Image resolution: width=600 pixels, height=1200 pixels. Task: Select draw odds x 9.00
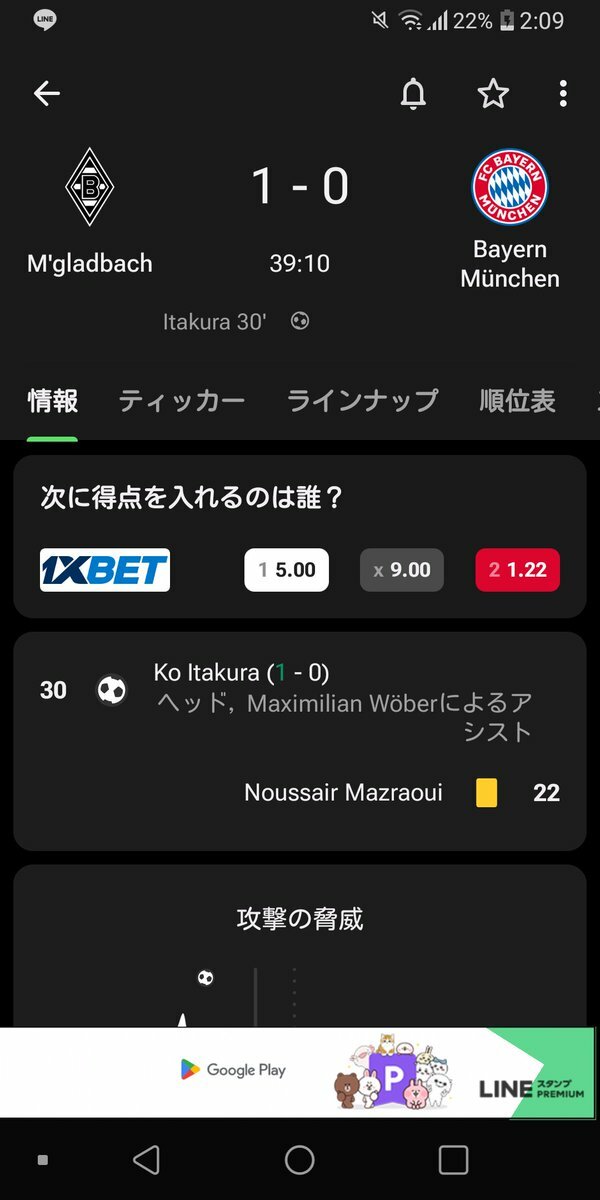click(x=402, y=570)
